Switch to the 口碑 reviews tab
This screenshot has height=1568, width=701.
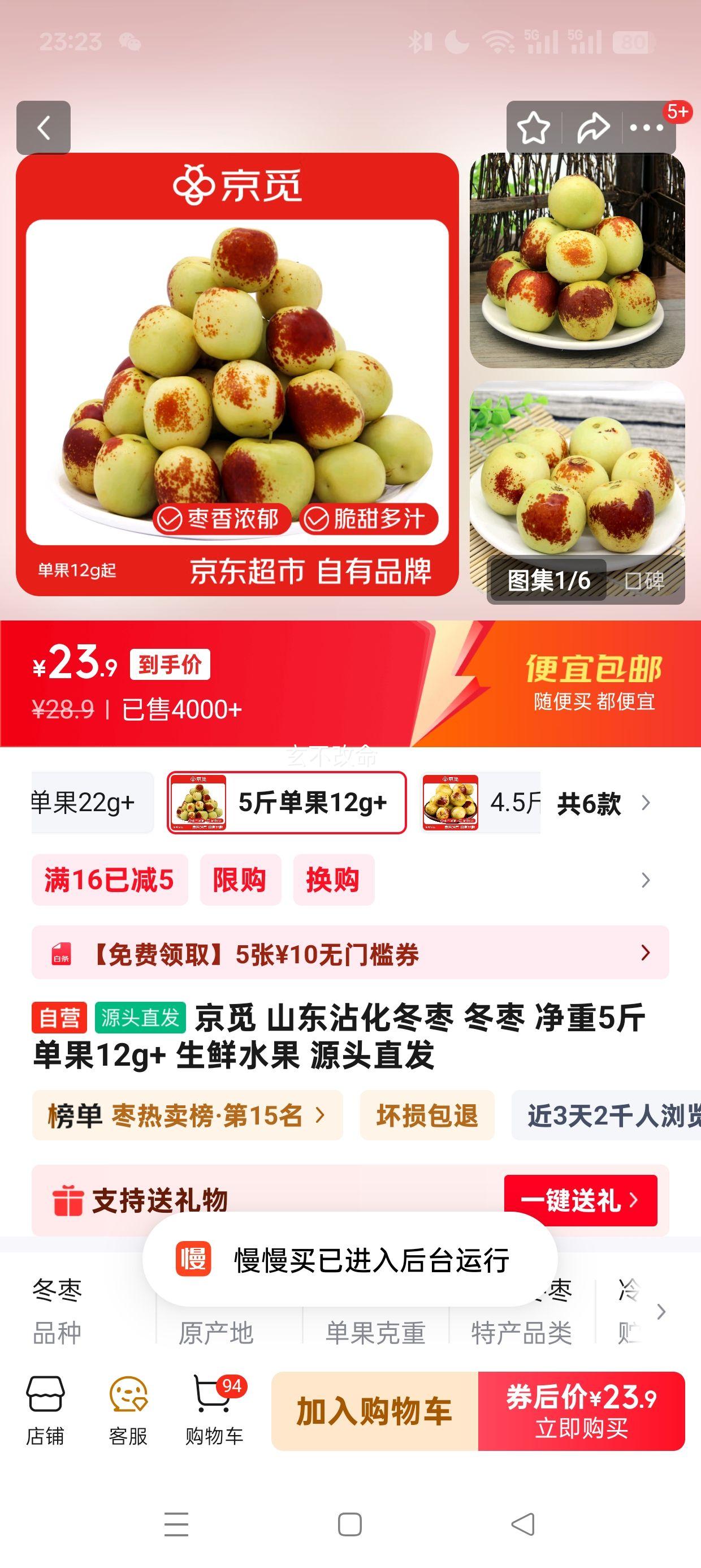coord(645,580)
